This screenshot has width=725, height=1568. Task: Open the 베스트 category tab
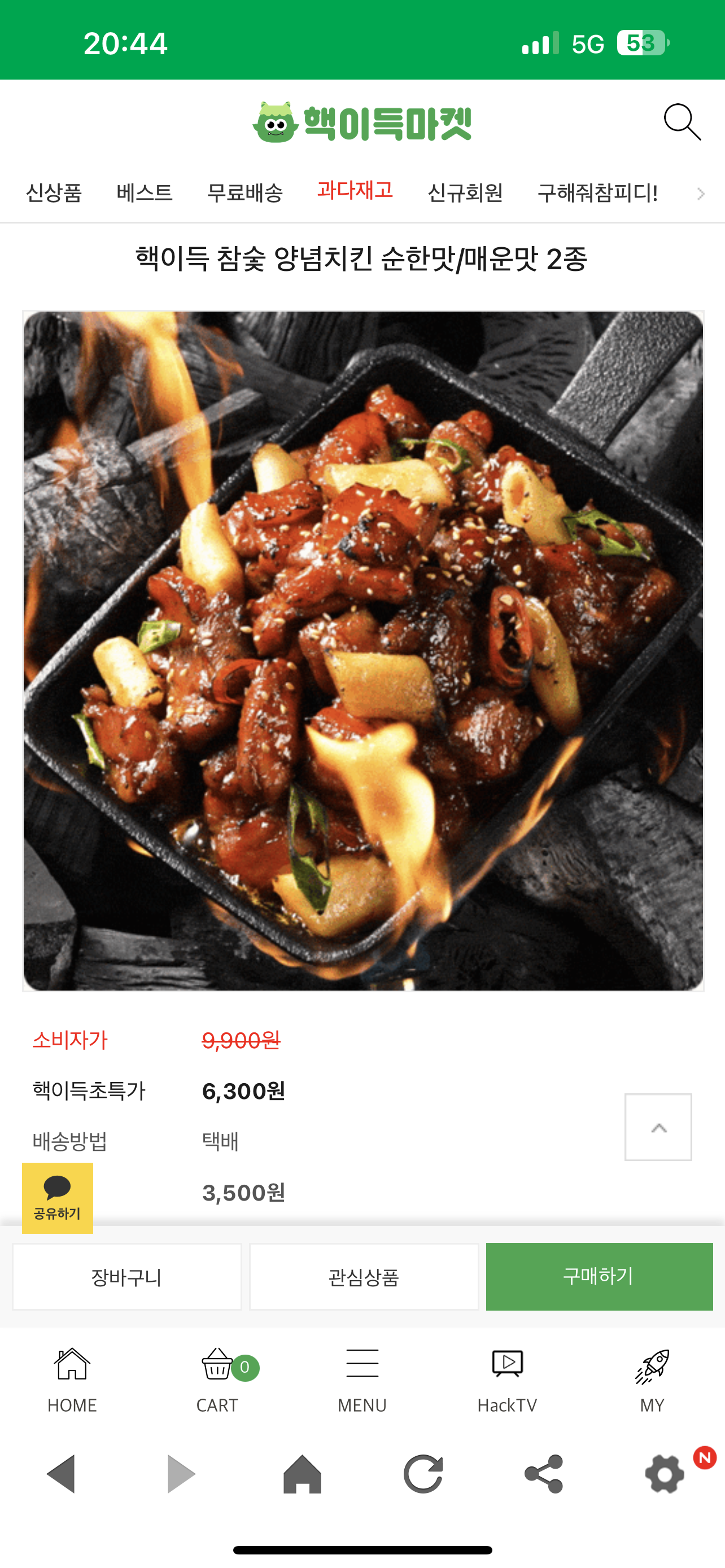(145, 193)
